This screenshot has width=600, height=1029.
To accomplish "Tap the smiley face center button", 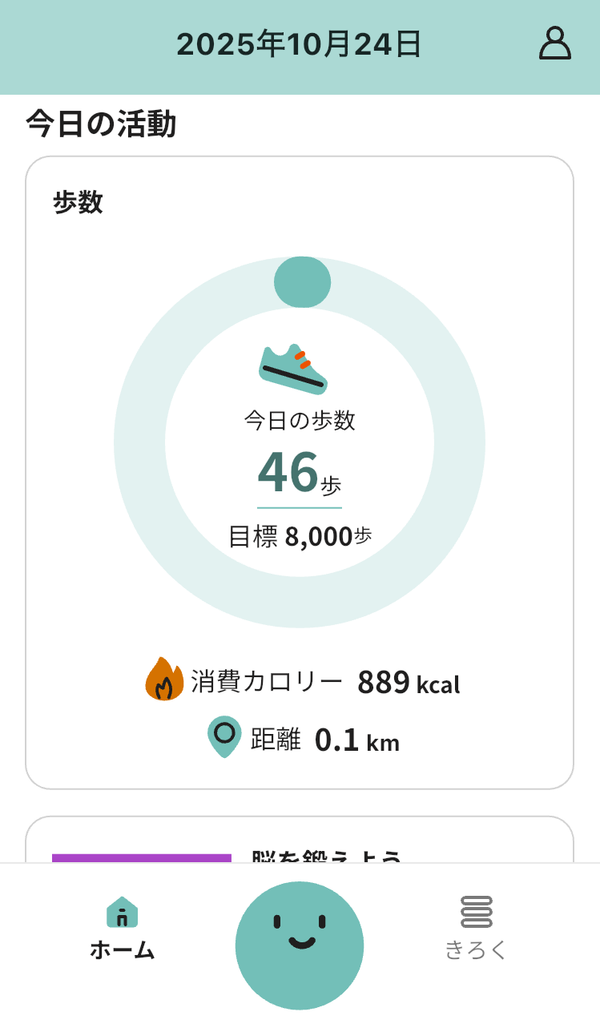I will click(x=299, y=946).
